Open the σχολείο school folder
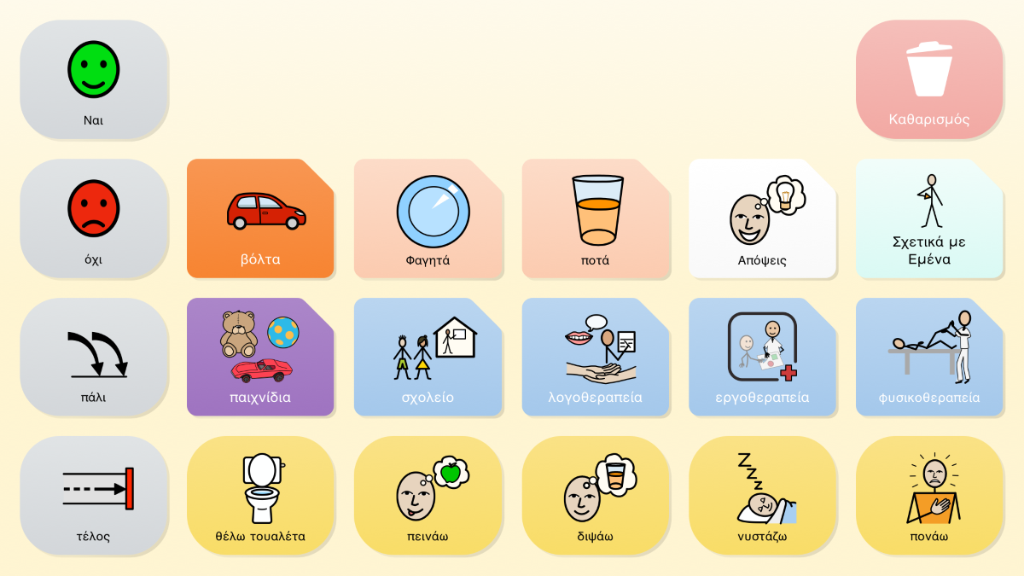 (x=427, y=357)
